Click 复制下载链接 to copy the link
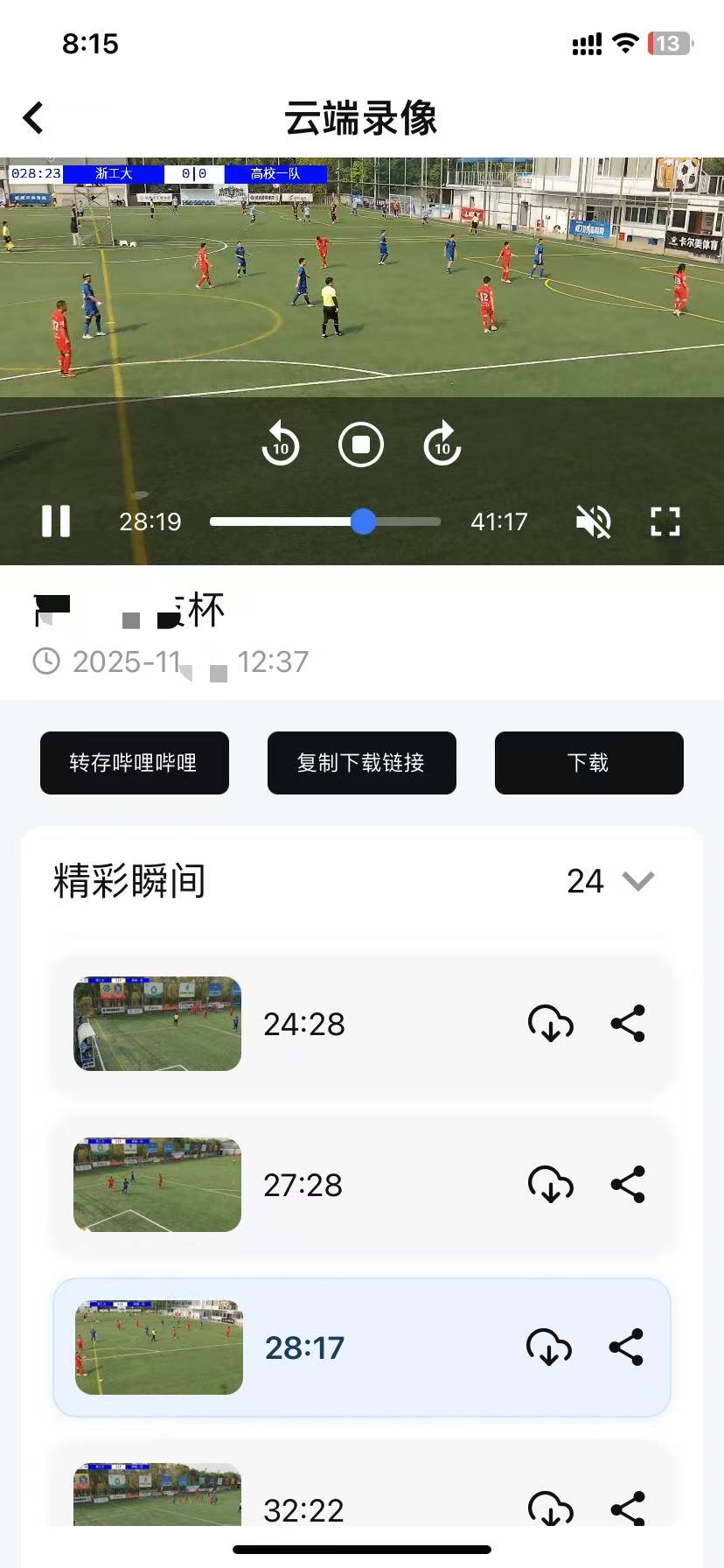This screenshot has height=1568, width=724. point(361,763)
